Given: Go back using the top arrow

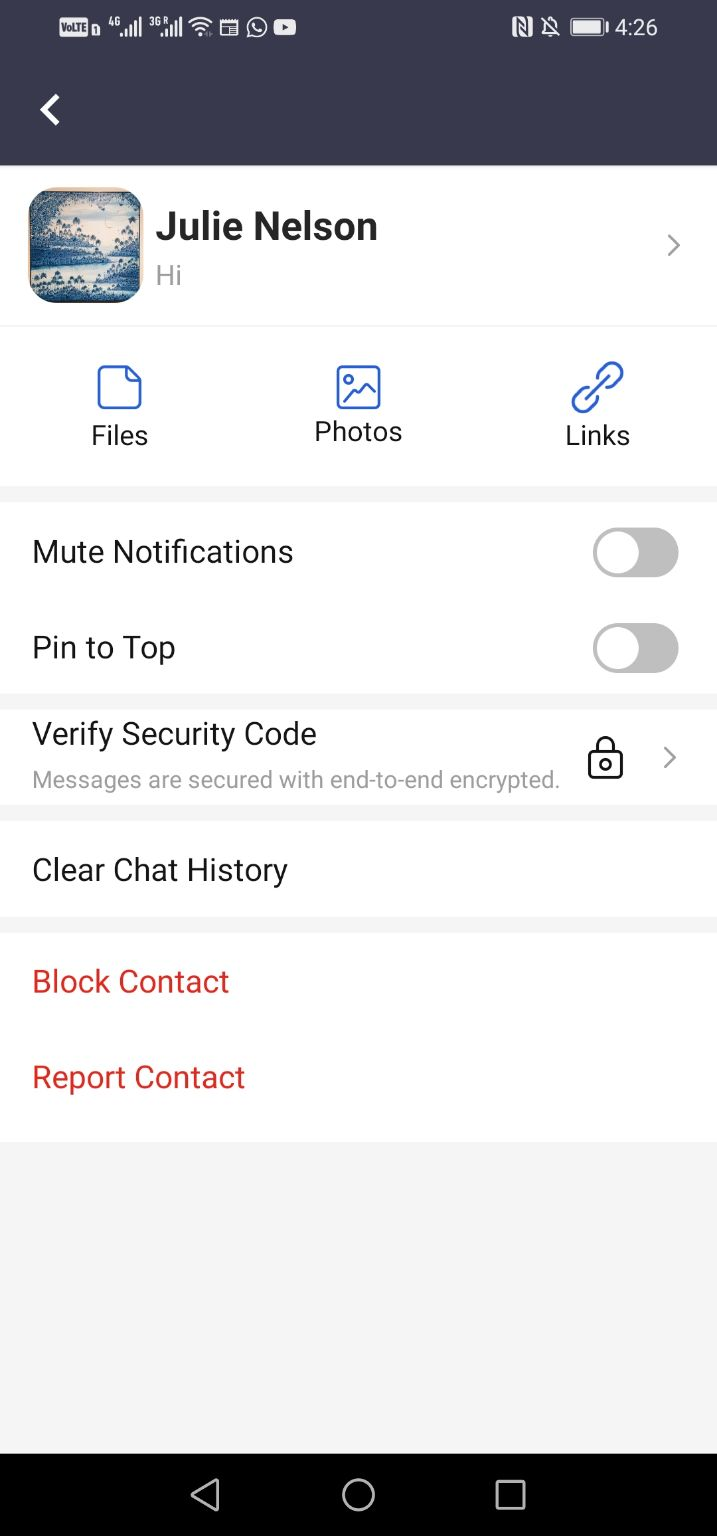Looking at the screenshot, I should click(50, 110).
